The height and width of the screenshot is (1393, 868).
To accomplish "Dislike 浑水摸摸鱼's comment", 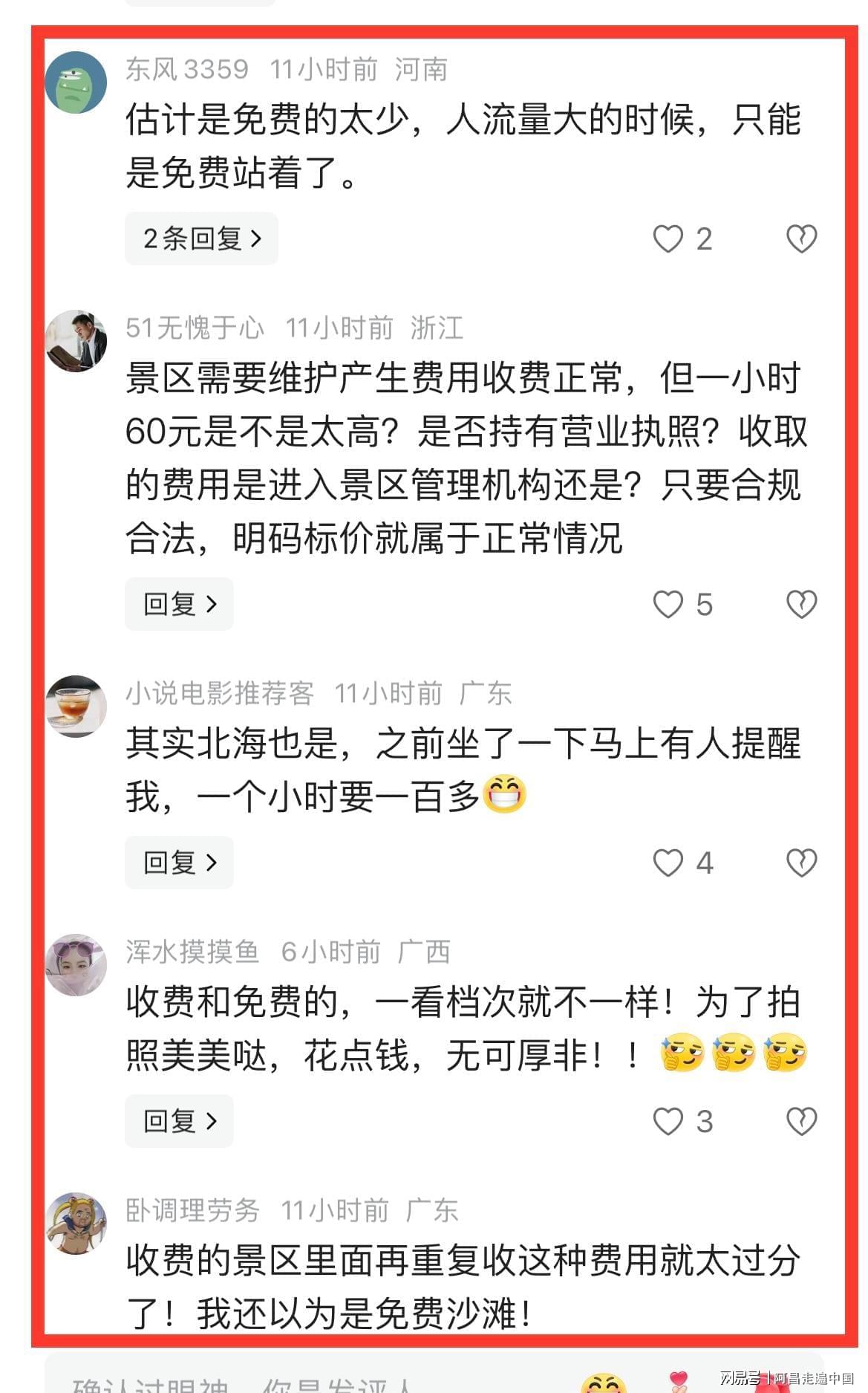I will pyautogui.click(x=801, y=1121).
